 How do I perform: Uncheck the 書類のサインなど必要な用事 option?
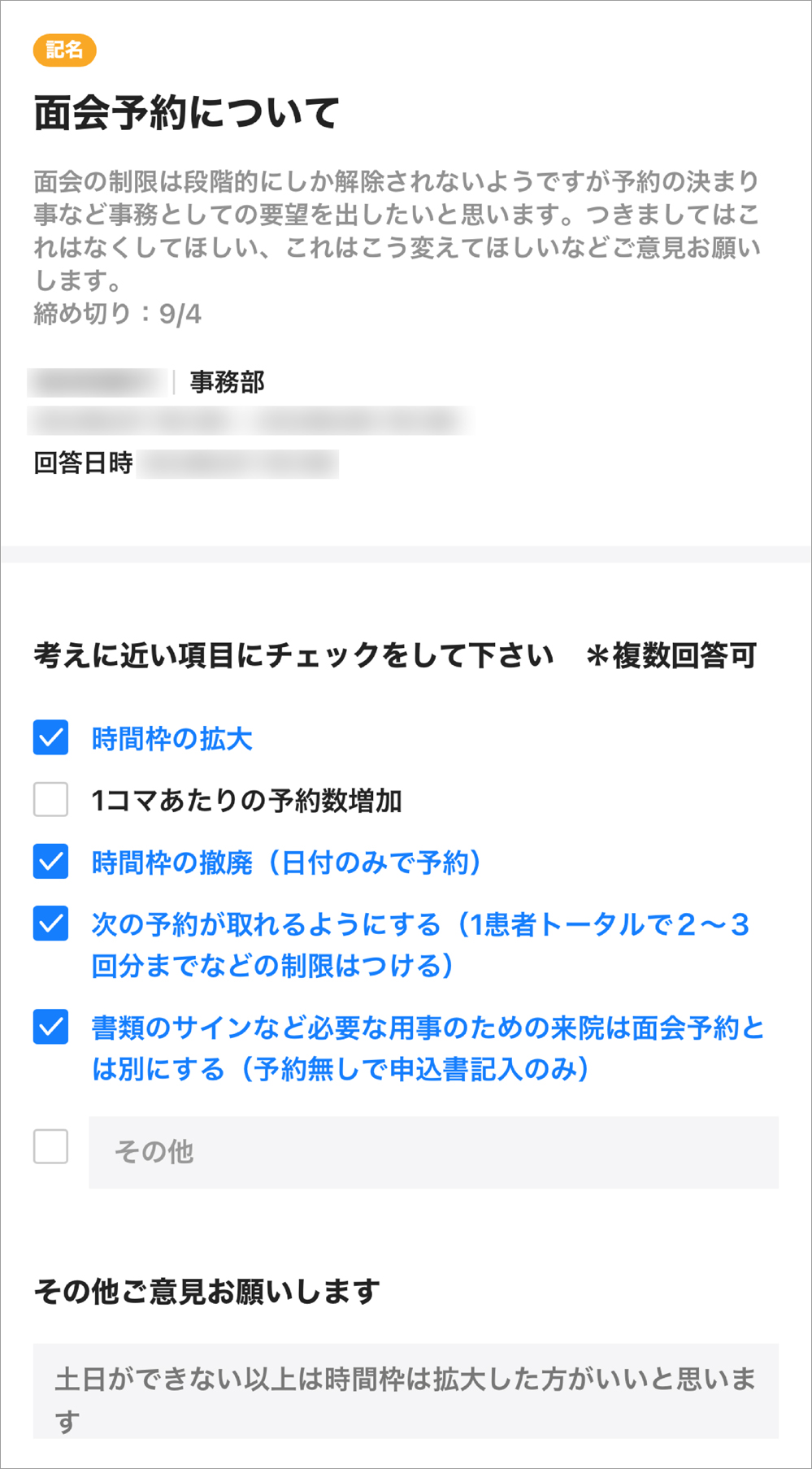(x=50, y=1027)
